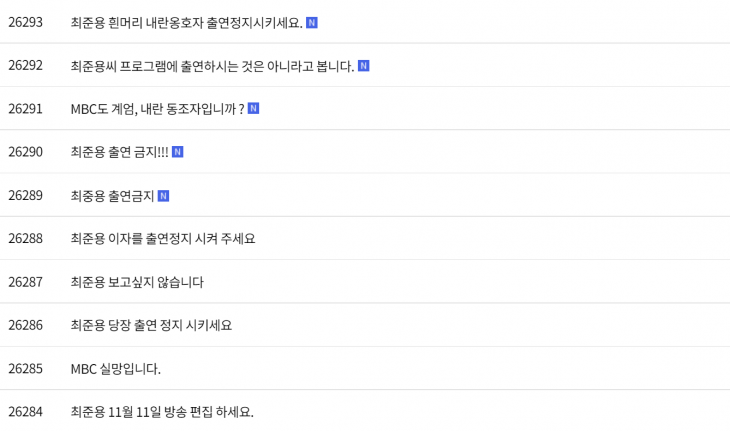Image resolution: width=730 pixels, height=431 pixels.
Task: Open post 최준용 출연 금지!!!
Action: click(119, 152)
